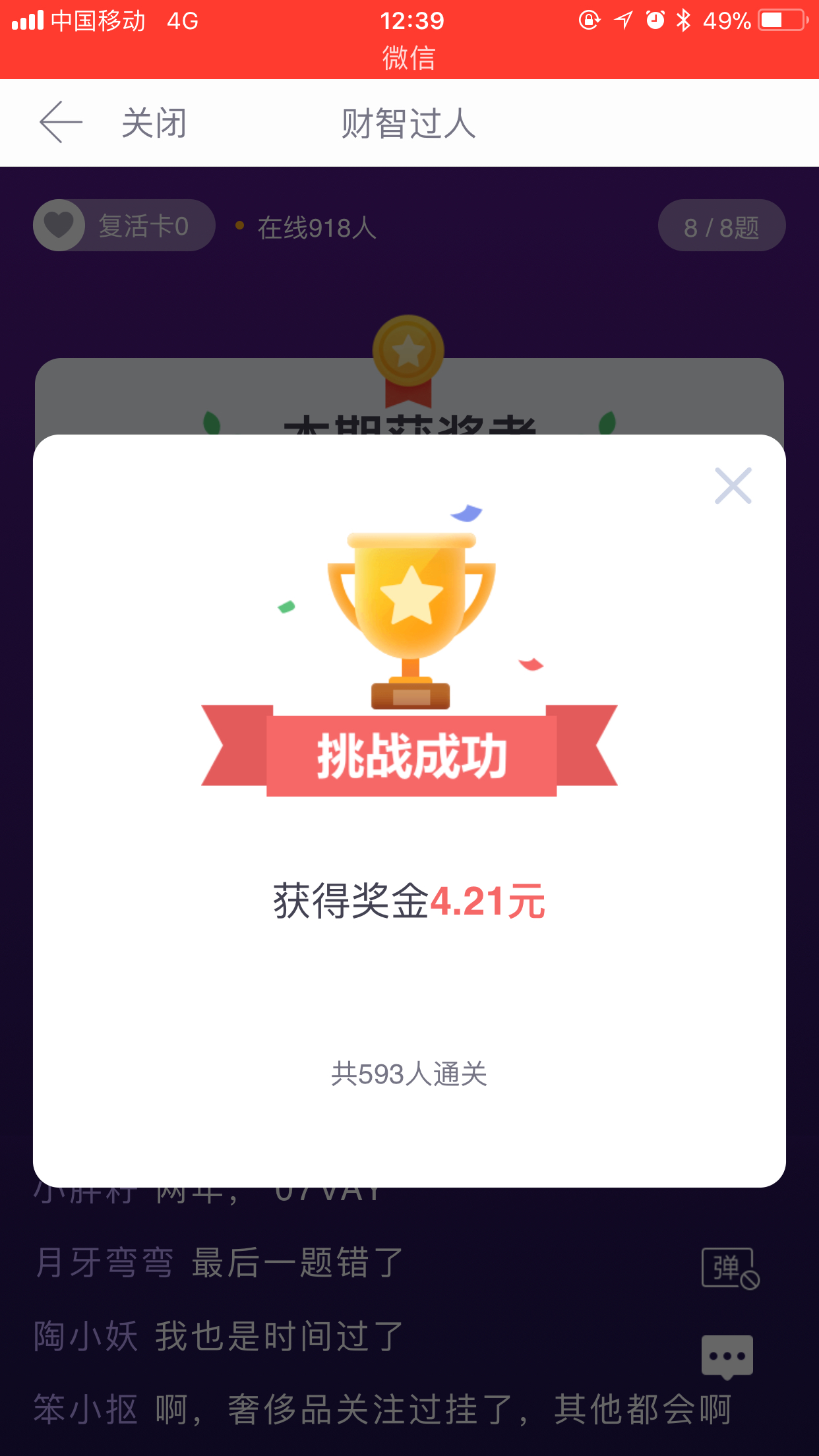Tap 关闭 to close the page
This screenshot has width=819, height=1456.
[x=154, y=123]
